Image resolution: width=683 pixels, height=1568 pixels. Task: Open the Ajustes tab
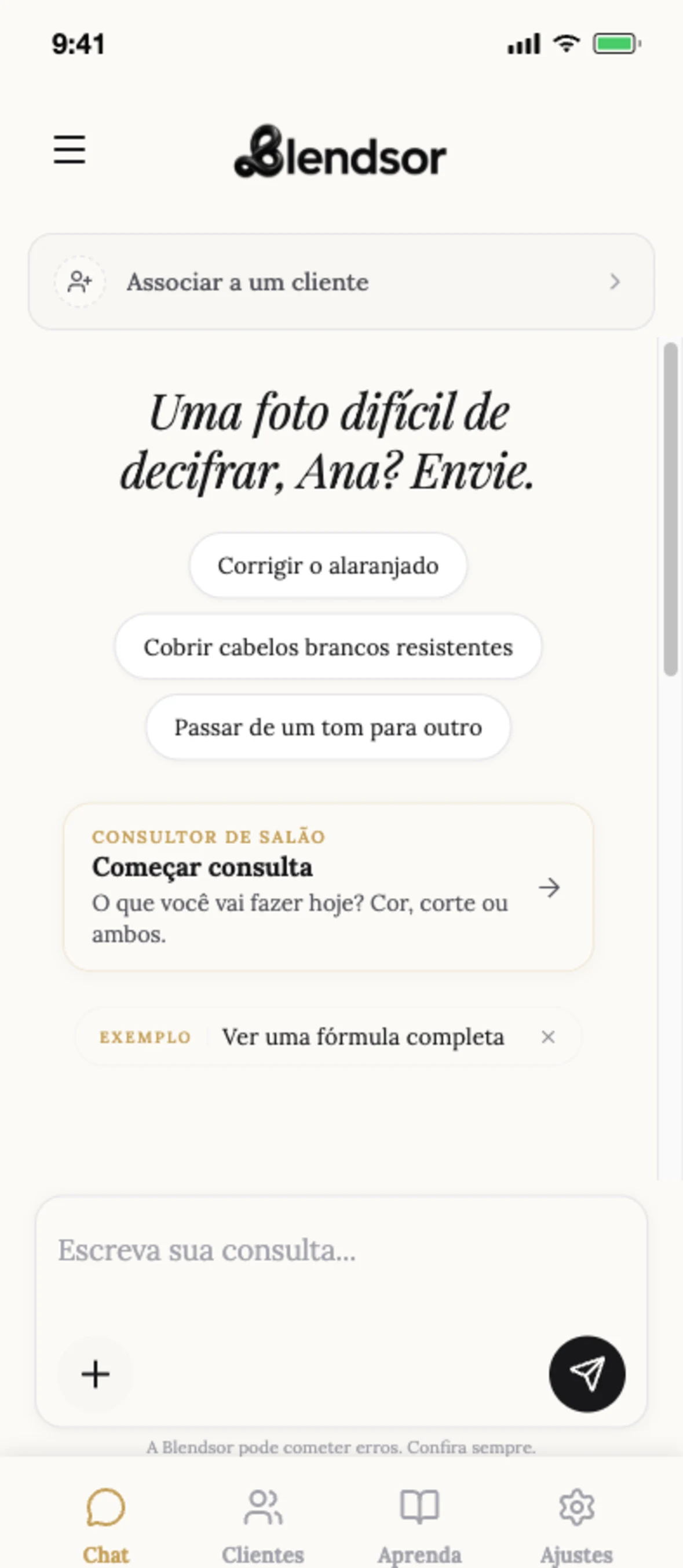coord(576,1525)
